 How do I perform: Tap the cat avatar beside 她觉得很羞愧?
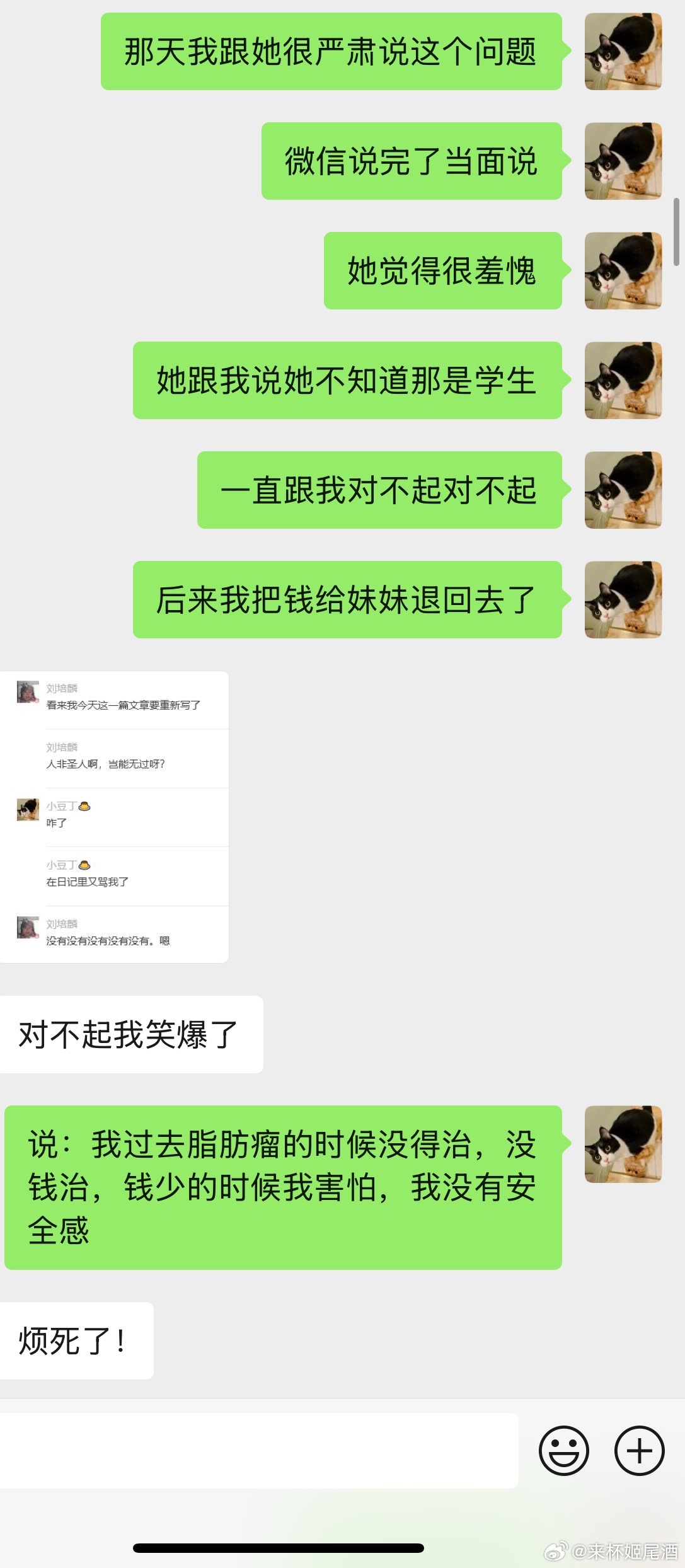coord(623,270)
